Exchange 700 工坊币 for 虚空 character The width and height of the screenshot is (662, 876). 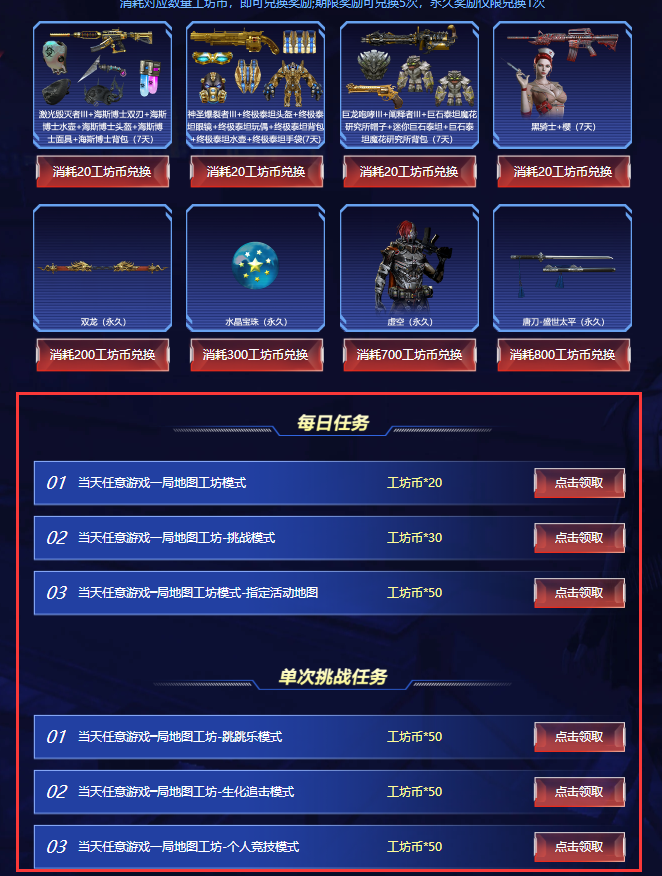pos(409,355)
